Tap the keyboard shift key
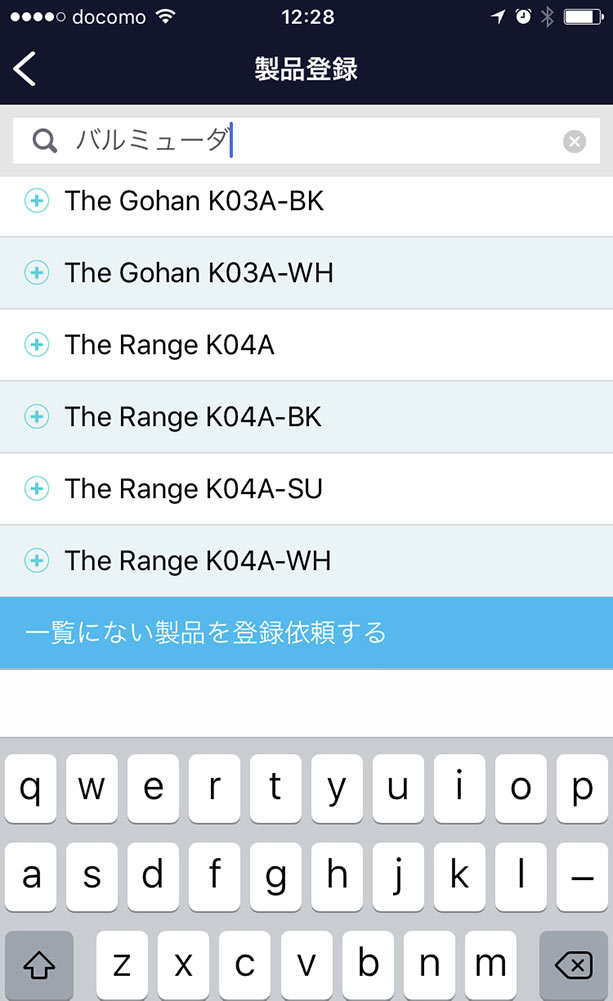 (39, 965)
